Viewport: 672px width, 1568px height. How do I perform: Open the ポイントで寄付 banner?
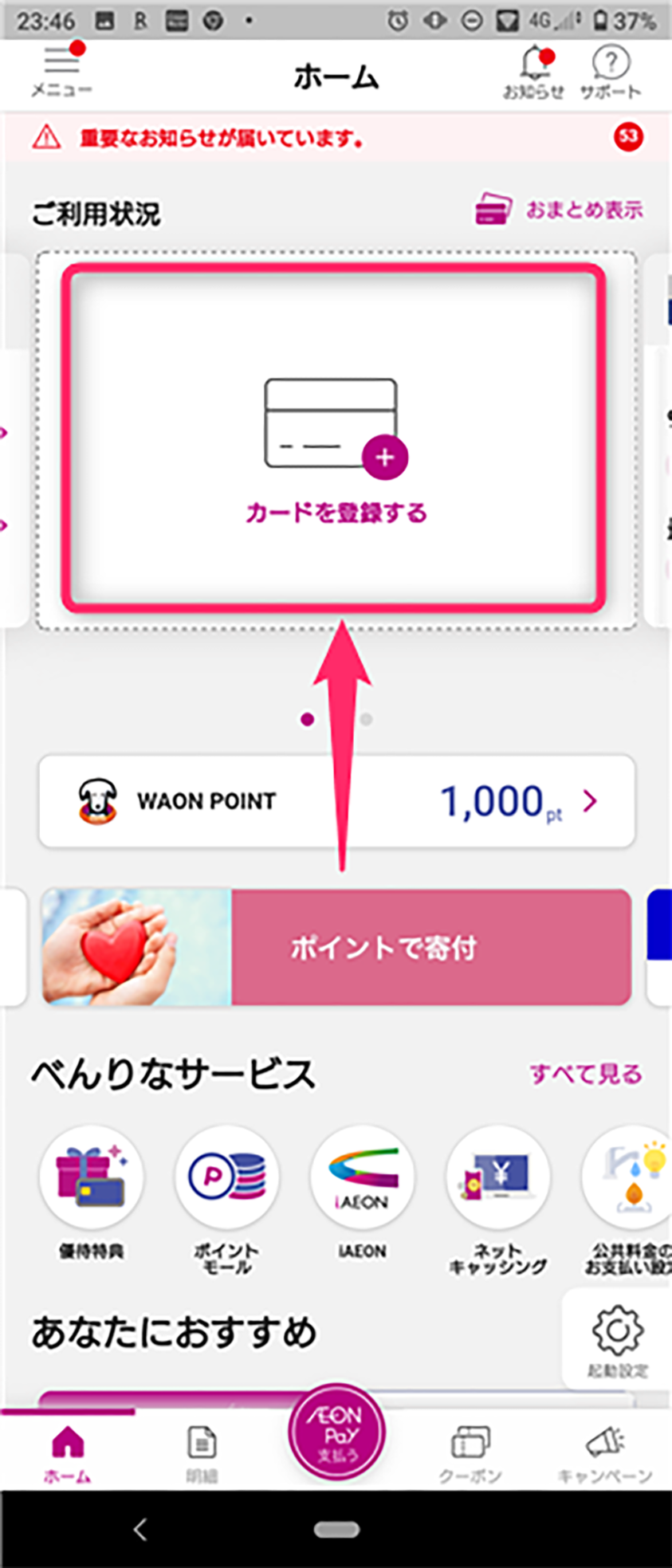point(336,947)
